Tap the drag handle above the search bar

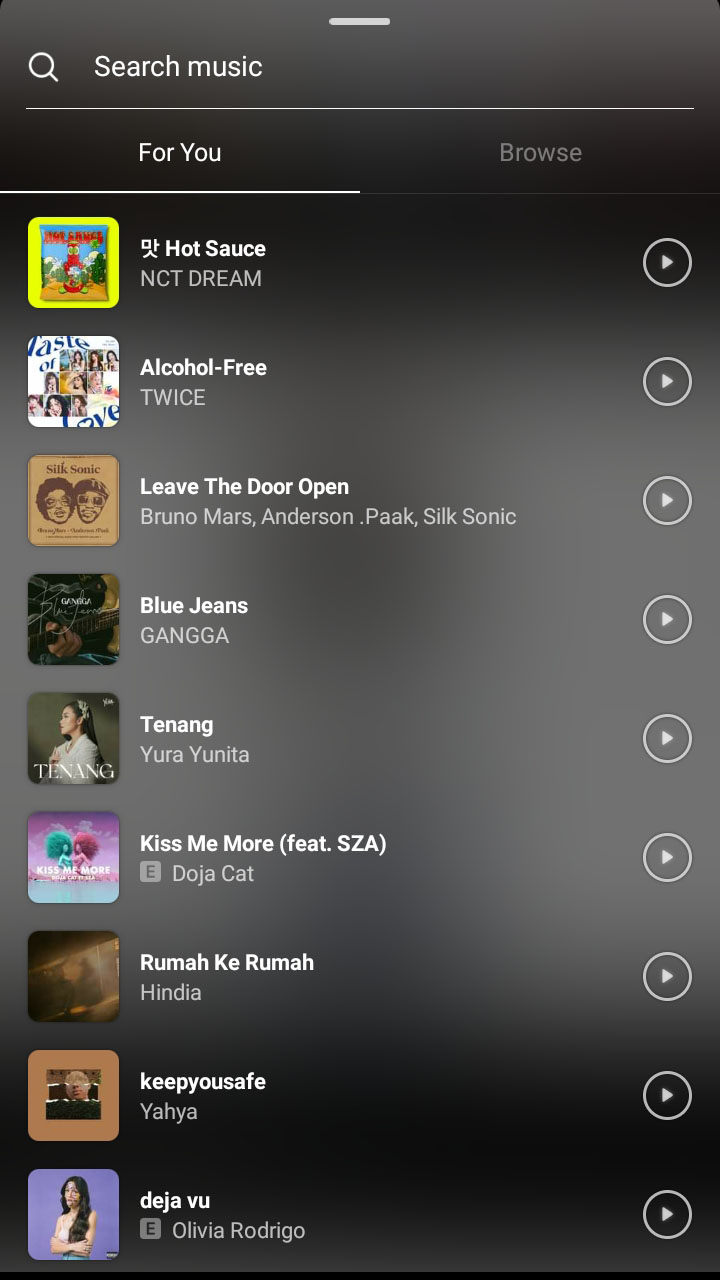coord(359,20)
